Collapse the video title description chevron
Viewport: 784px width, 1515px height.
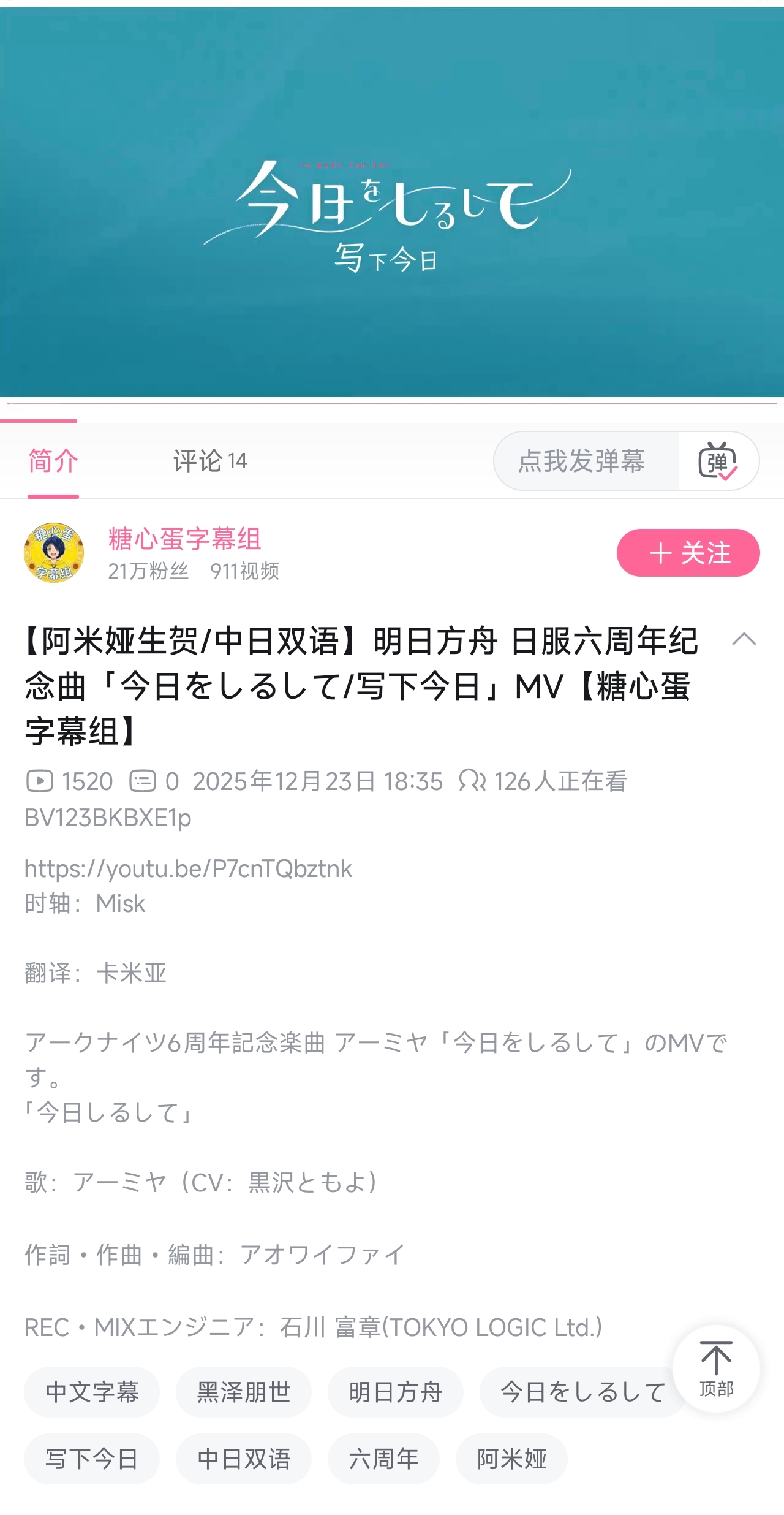point(744,640)
